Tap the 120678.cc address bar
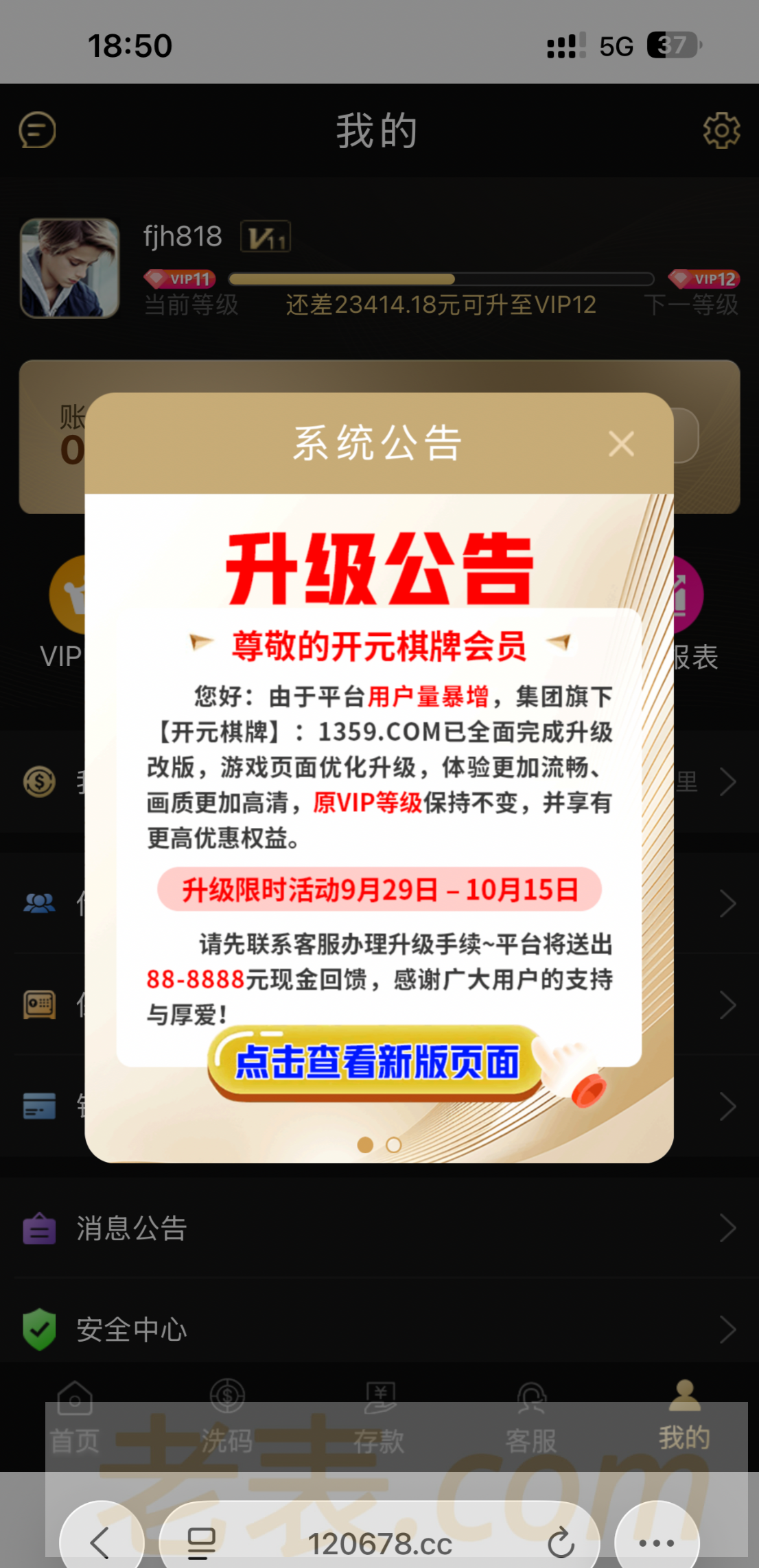 pyautogui.click(x=379, y=1544)
